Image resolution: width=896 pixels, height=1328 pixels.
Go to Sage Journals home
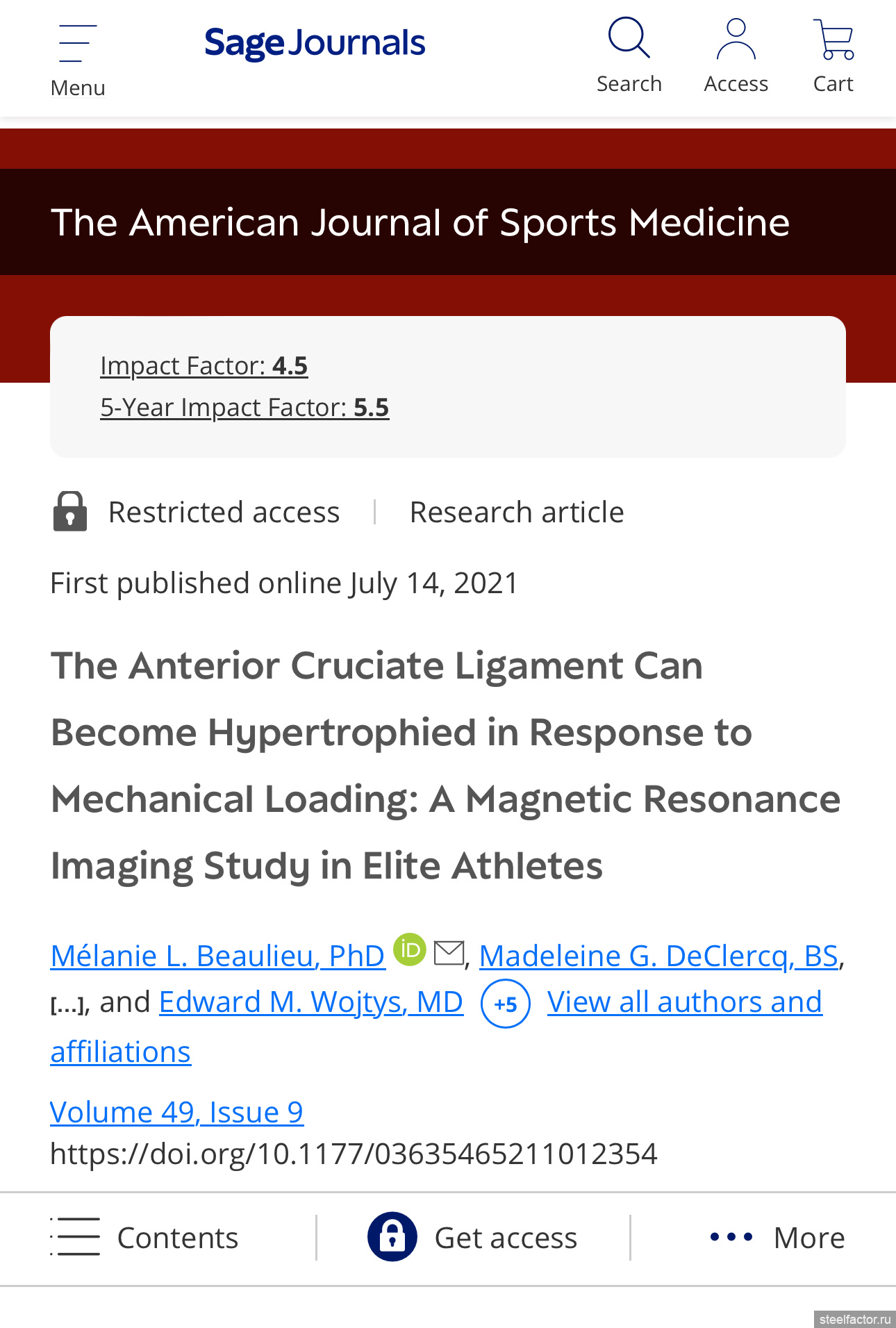click(x=315, y=43)
